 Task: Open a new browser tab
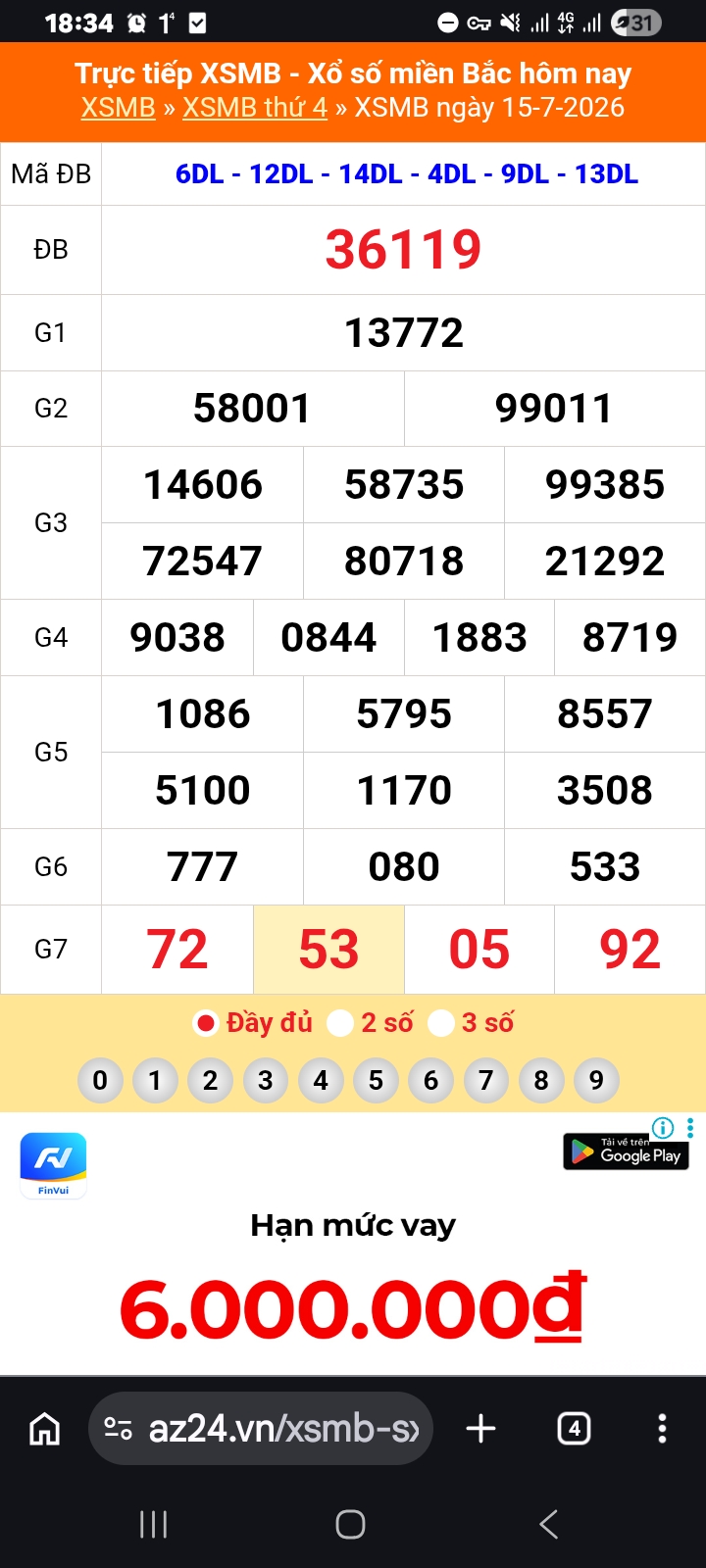[x=480, y=1429]
